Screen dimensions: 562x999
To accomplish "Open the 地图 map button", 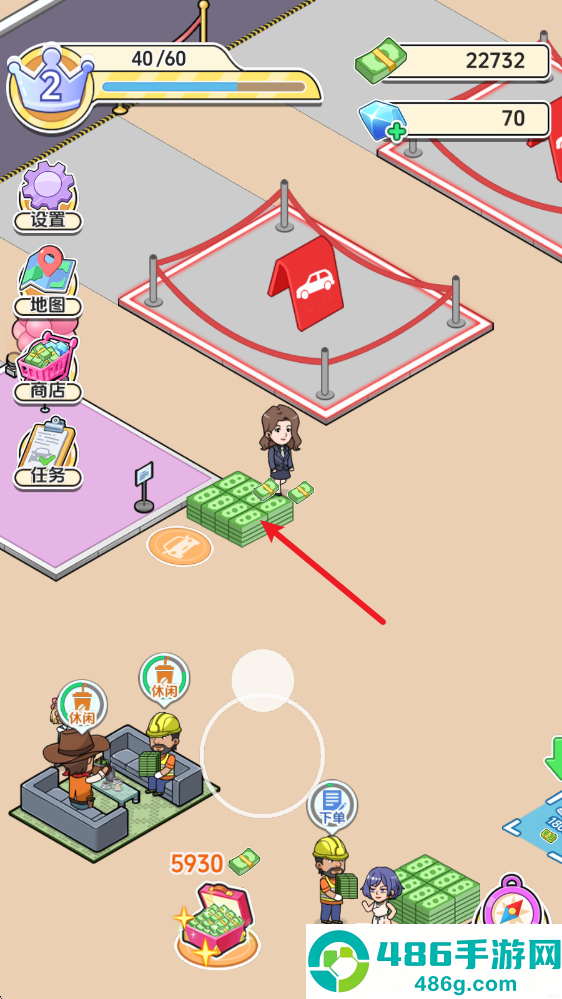I will click(48, 282).
